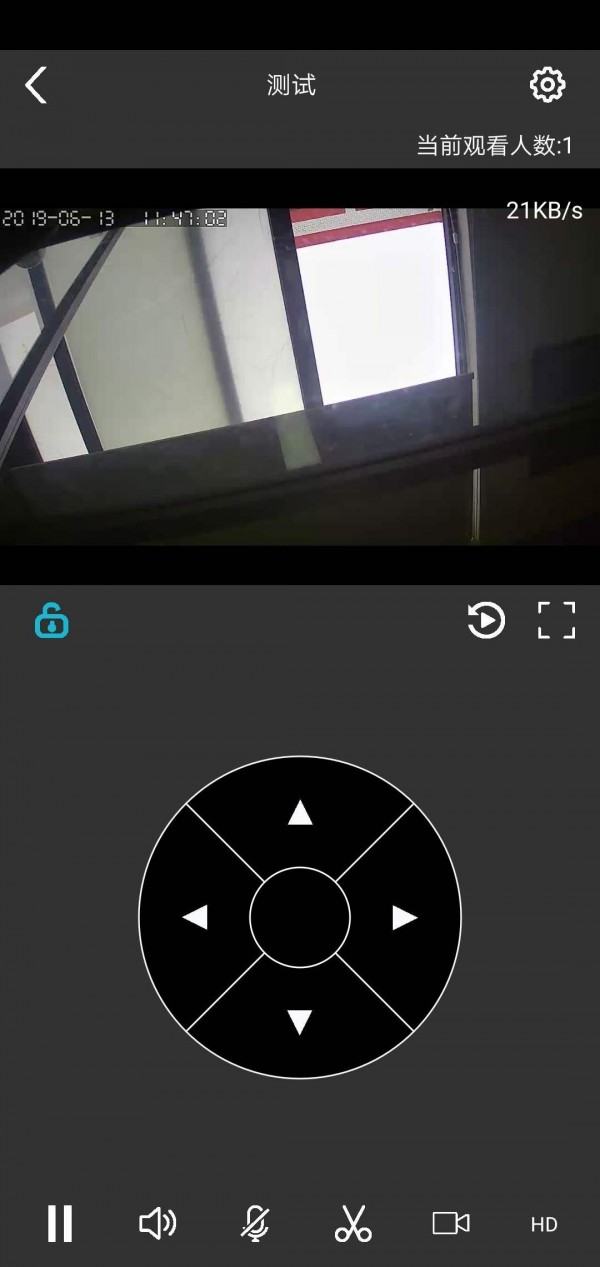Viewport: 600px width, 1267px height.
Task: Unmute the microphone
Action: pyautogui.click(x=255, y=1223)
